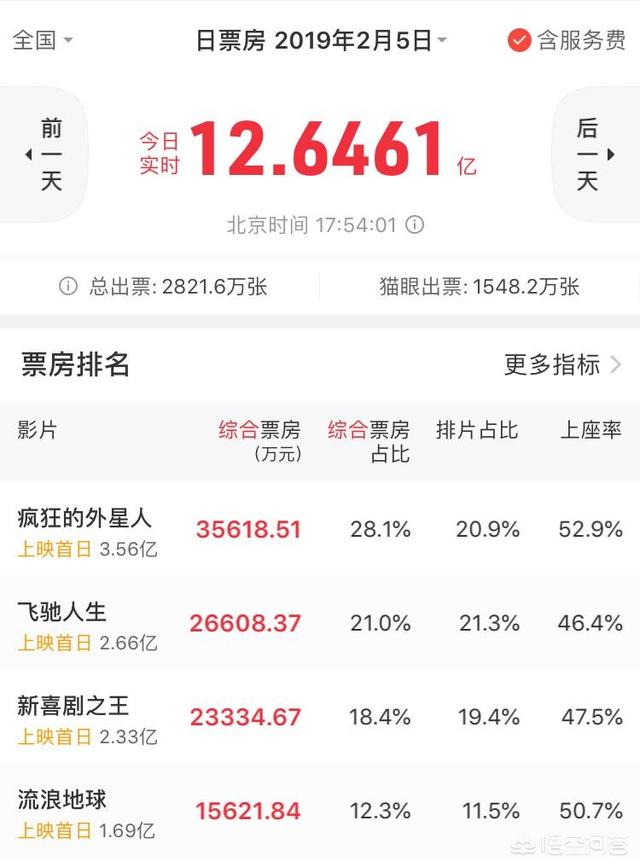
Task: Go to 后一天 box office
Action: click(x=592, y=154)
